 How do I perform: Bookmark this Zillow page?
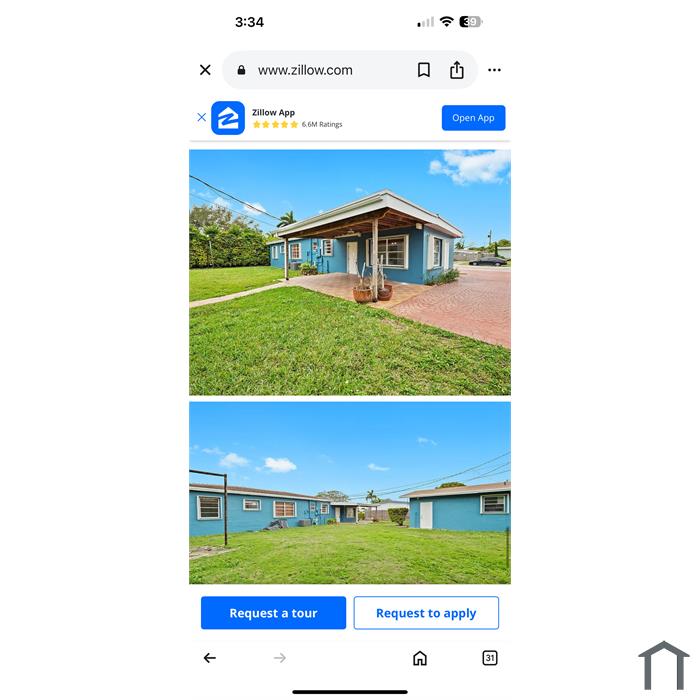pos(424,70)
